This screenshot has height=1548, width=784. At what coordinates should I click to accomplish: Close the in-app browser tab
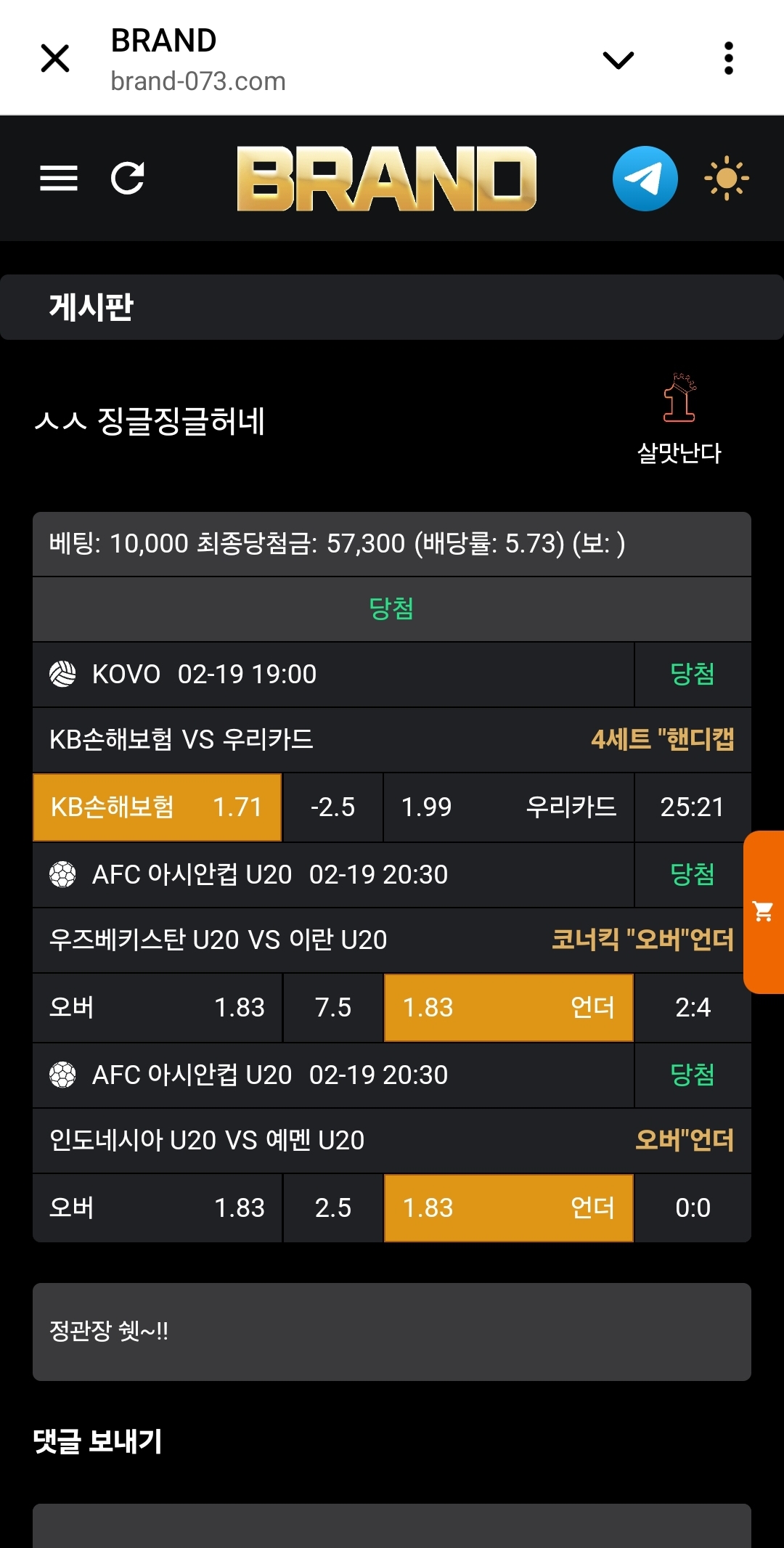pyautogui.click(x=55, y=58)
